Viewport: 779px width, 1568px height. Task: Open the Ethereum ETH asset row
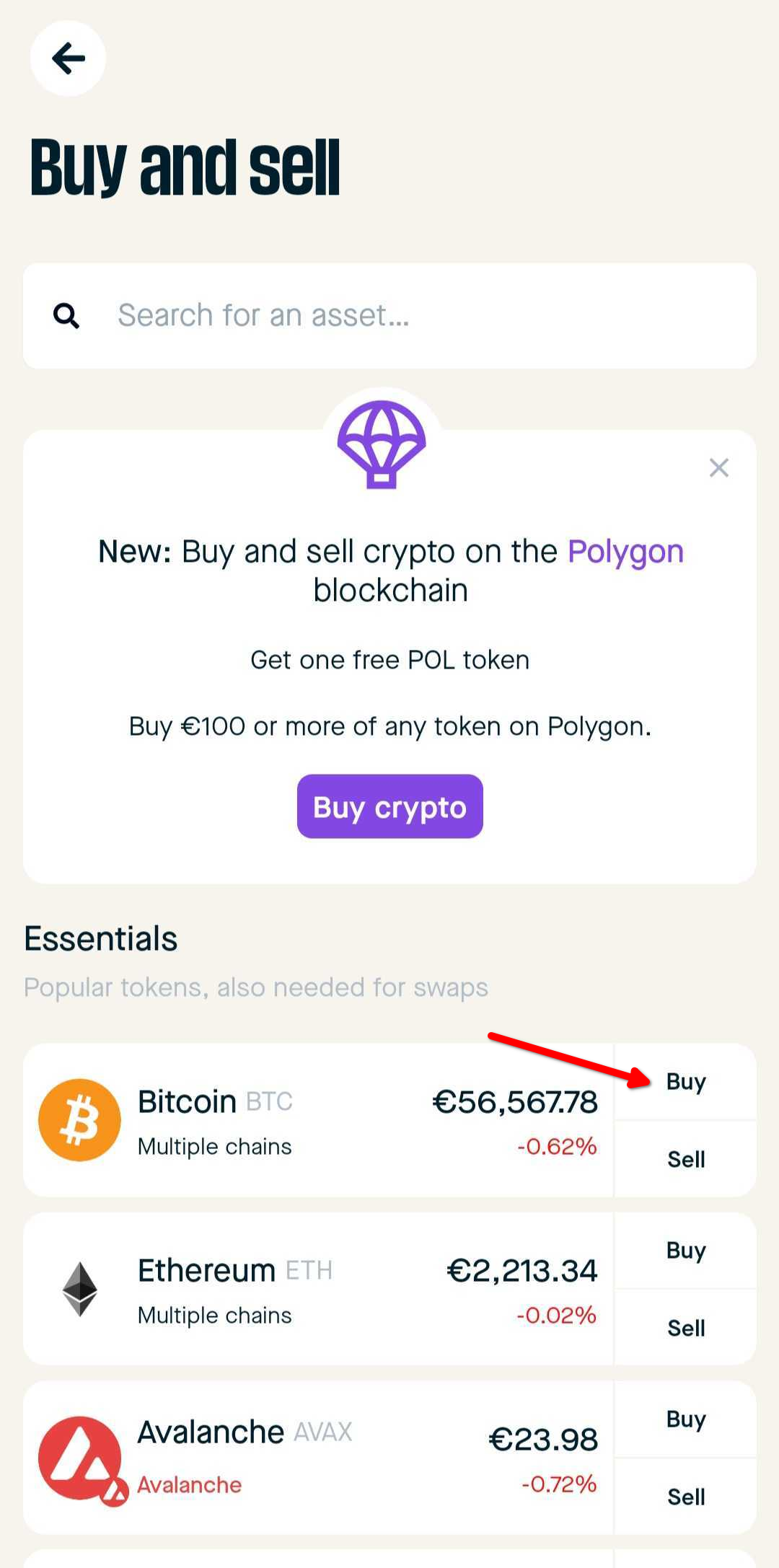(x=317, y=1289)
